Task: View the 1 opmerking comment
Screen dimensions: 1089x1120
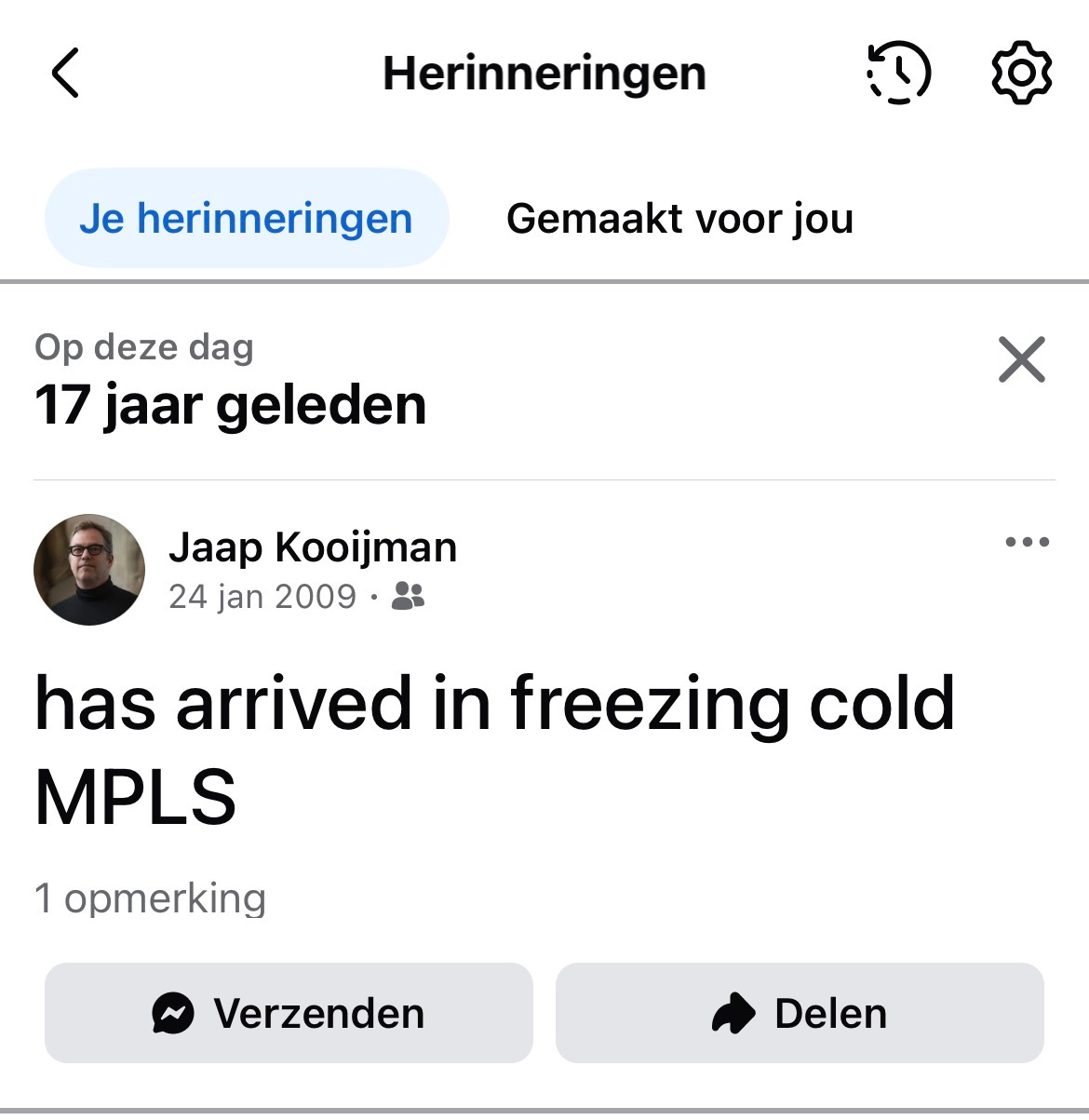Action: point(150,898)
